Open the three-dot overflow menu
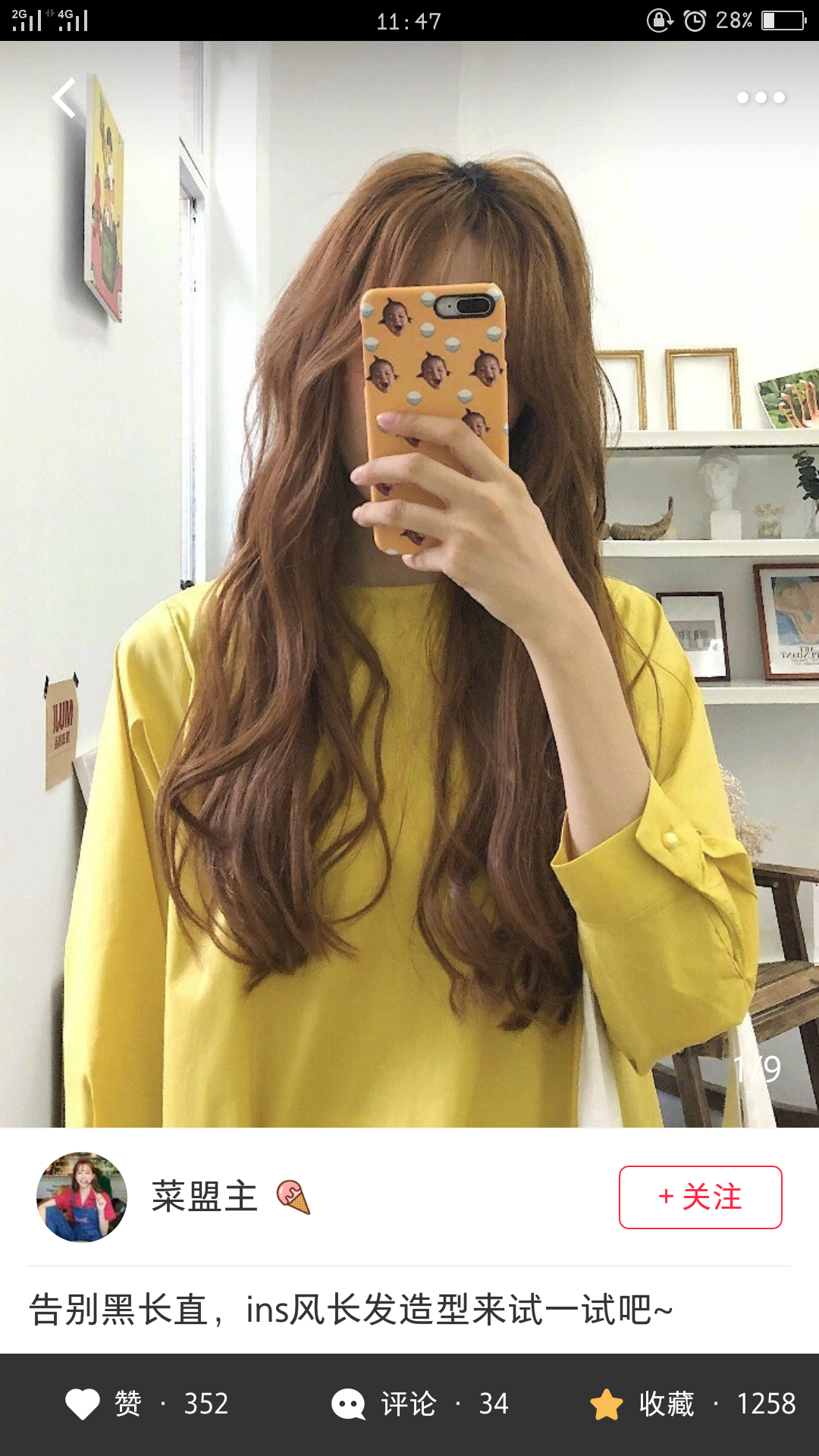Screen dimensions: 819x1456 (761, 97)
